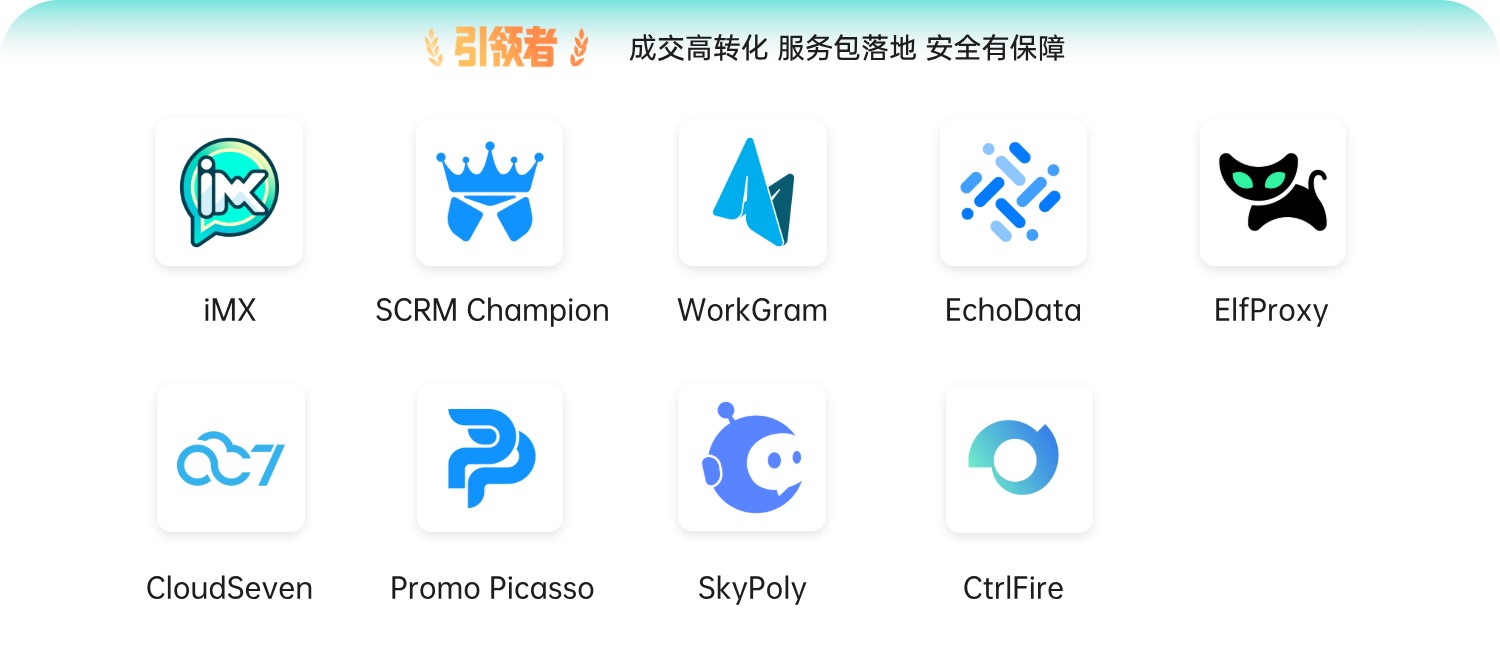Screen dimensions: 1500x660
Task: Open the WorkGram tile
Action: [x=752, y=192]
